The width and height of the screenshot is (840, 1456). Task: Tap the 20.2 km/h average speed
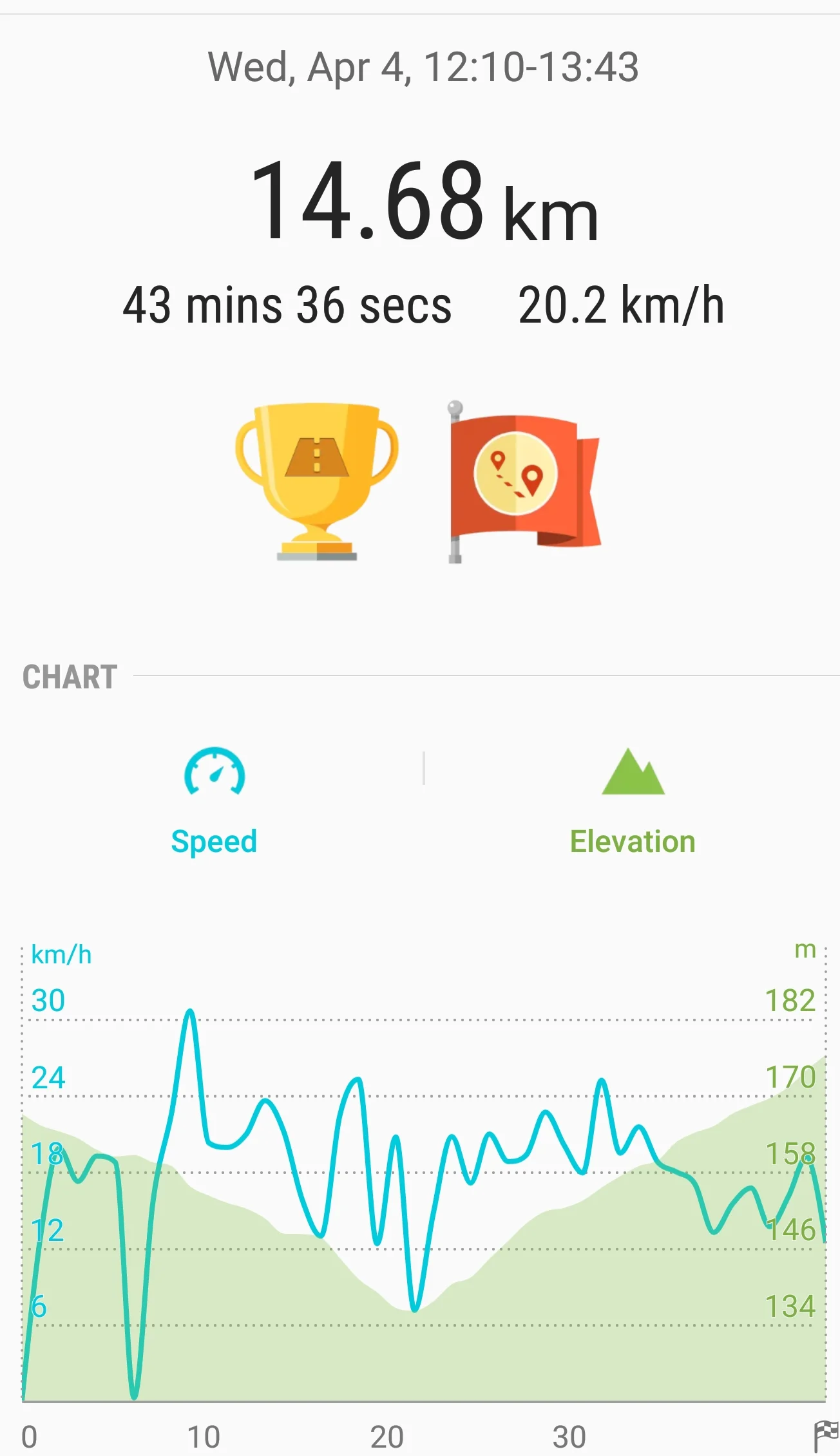[622, 307]
